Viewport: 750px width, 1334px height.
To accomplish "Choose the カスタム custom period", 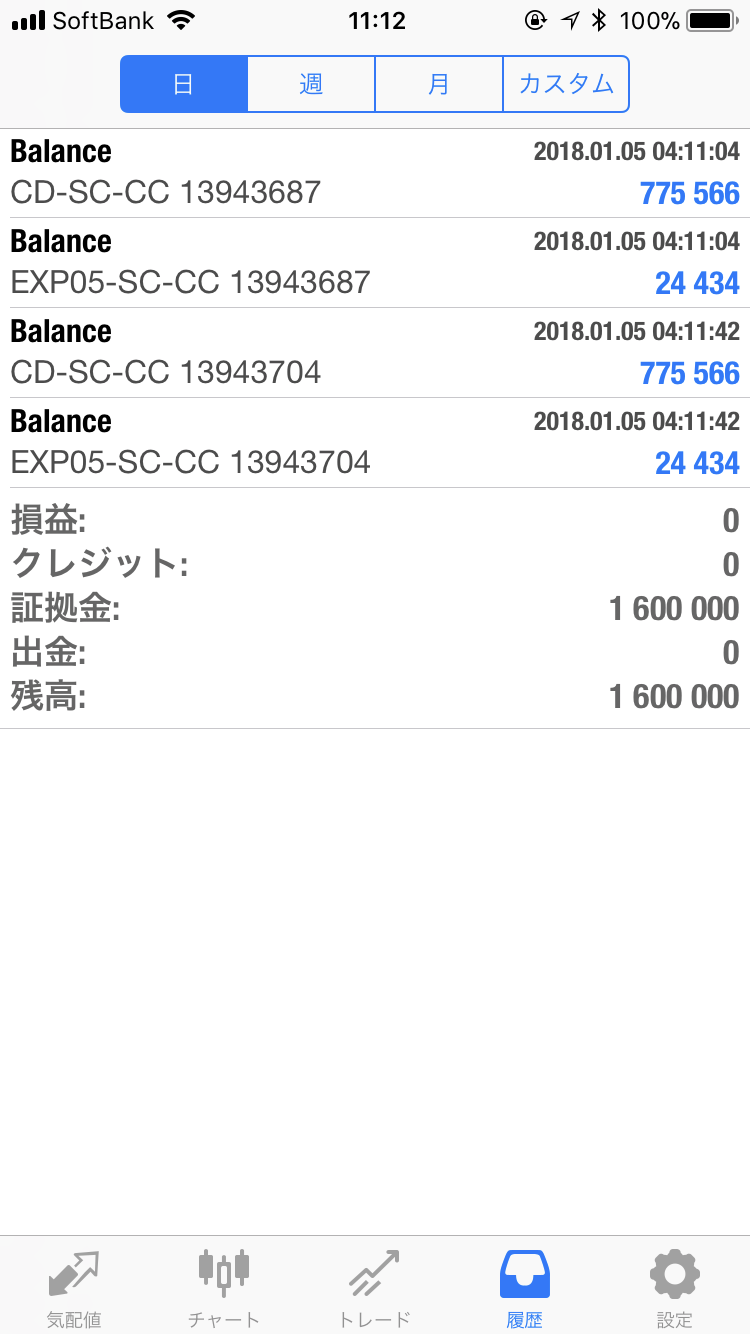I will point(566,84).
